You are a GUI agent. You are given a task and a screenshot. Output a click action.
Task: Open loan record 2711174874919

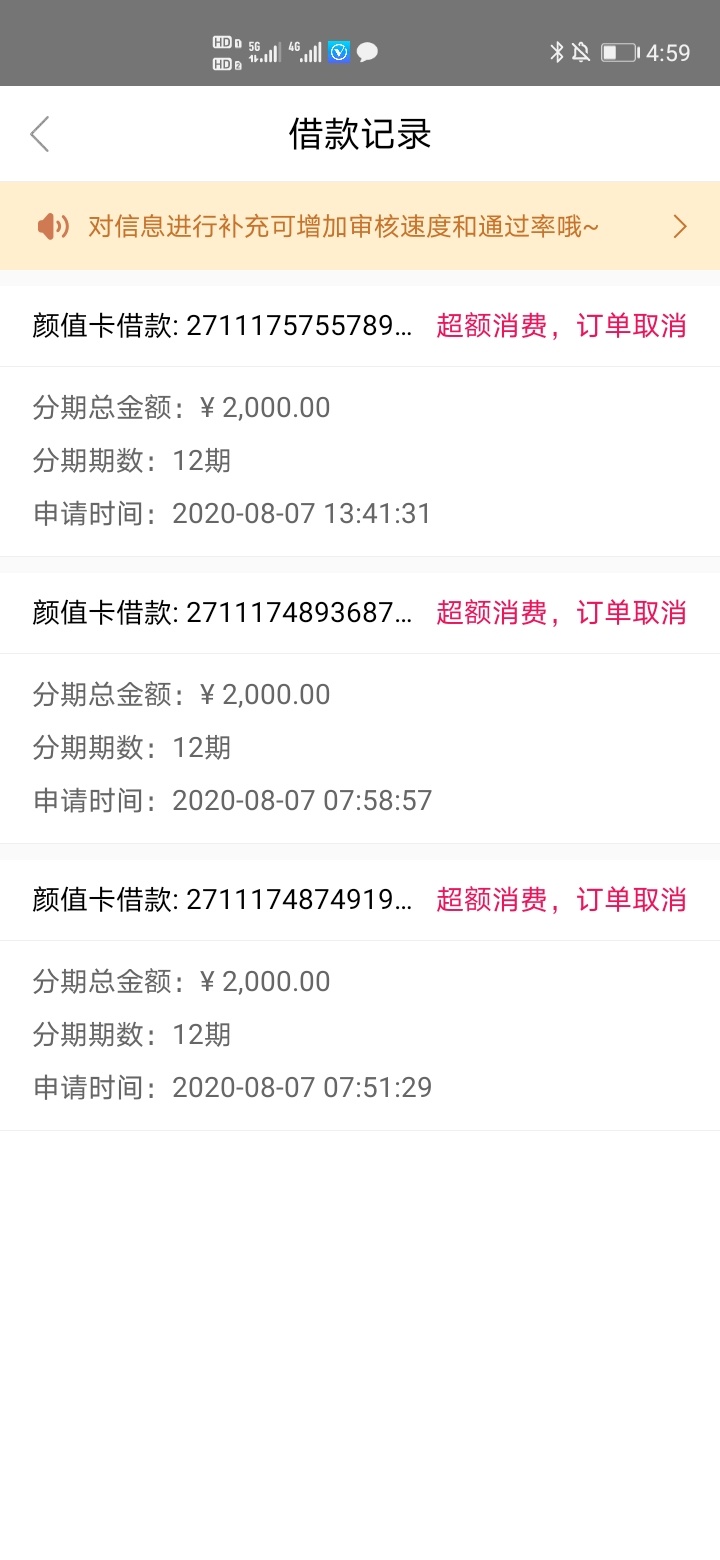360,995
